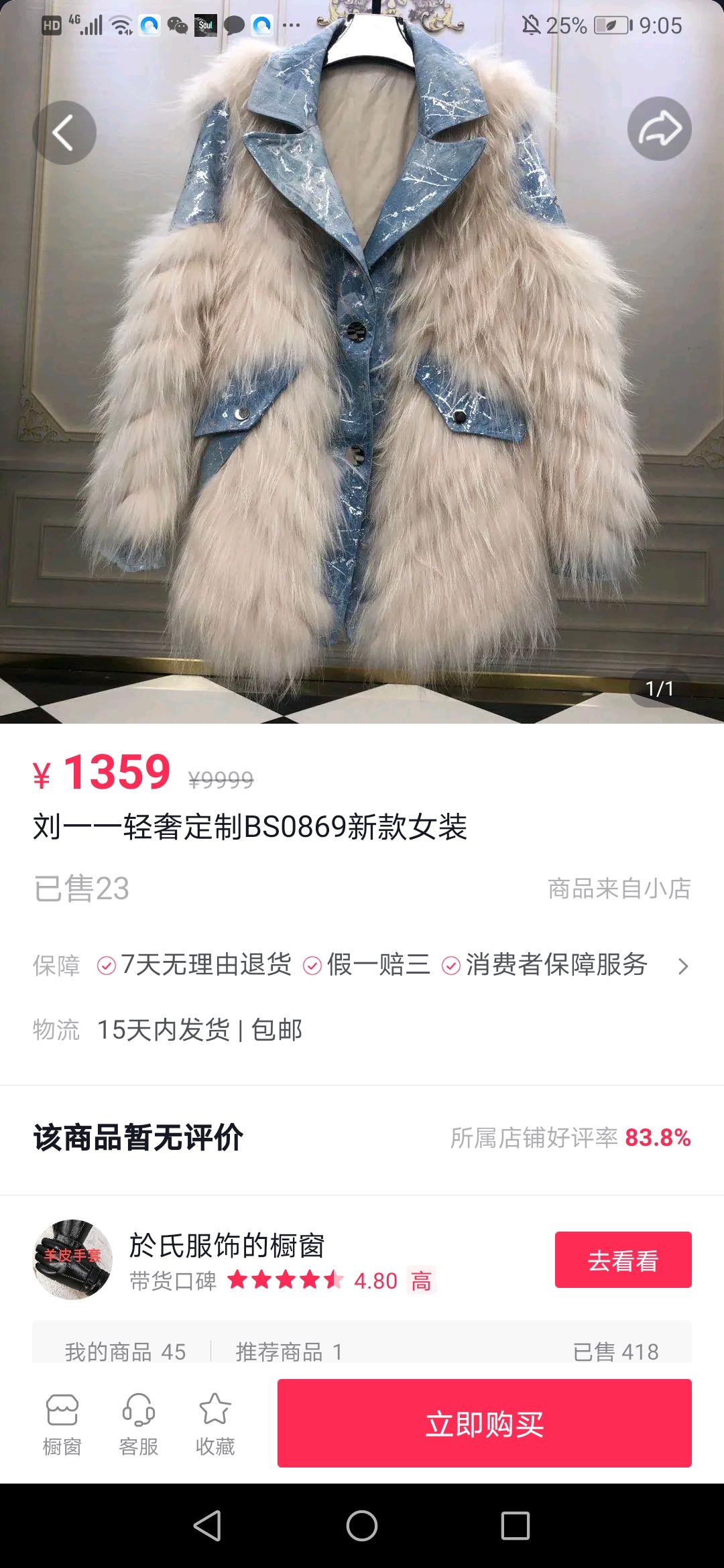Screen dimensions: 724x1568
Task: Tap the system home button
Action: (362, 1526)
